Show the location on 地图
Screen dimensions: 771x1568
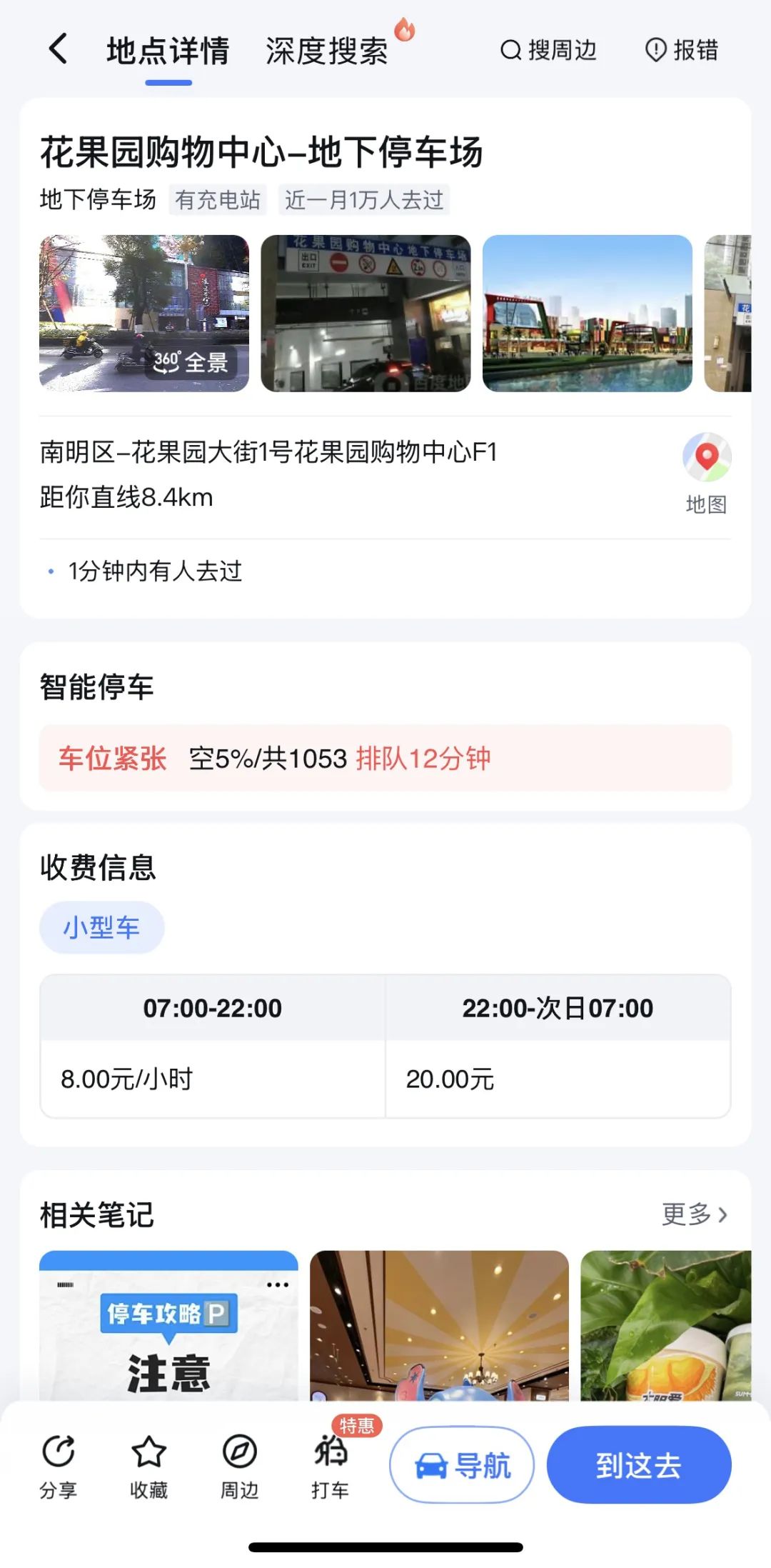point(706,472)
